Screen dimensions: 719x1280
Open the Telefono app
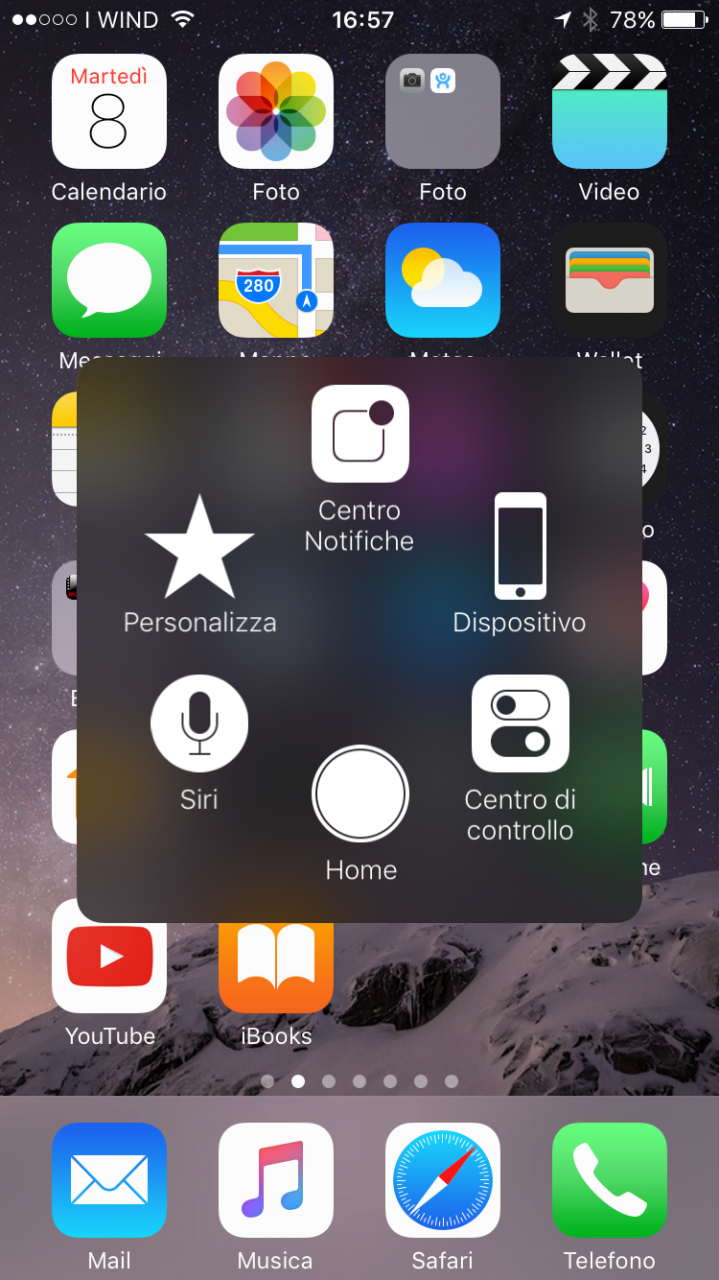pyautogui.click(x=610, y=1180)
